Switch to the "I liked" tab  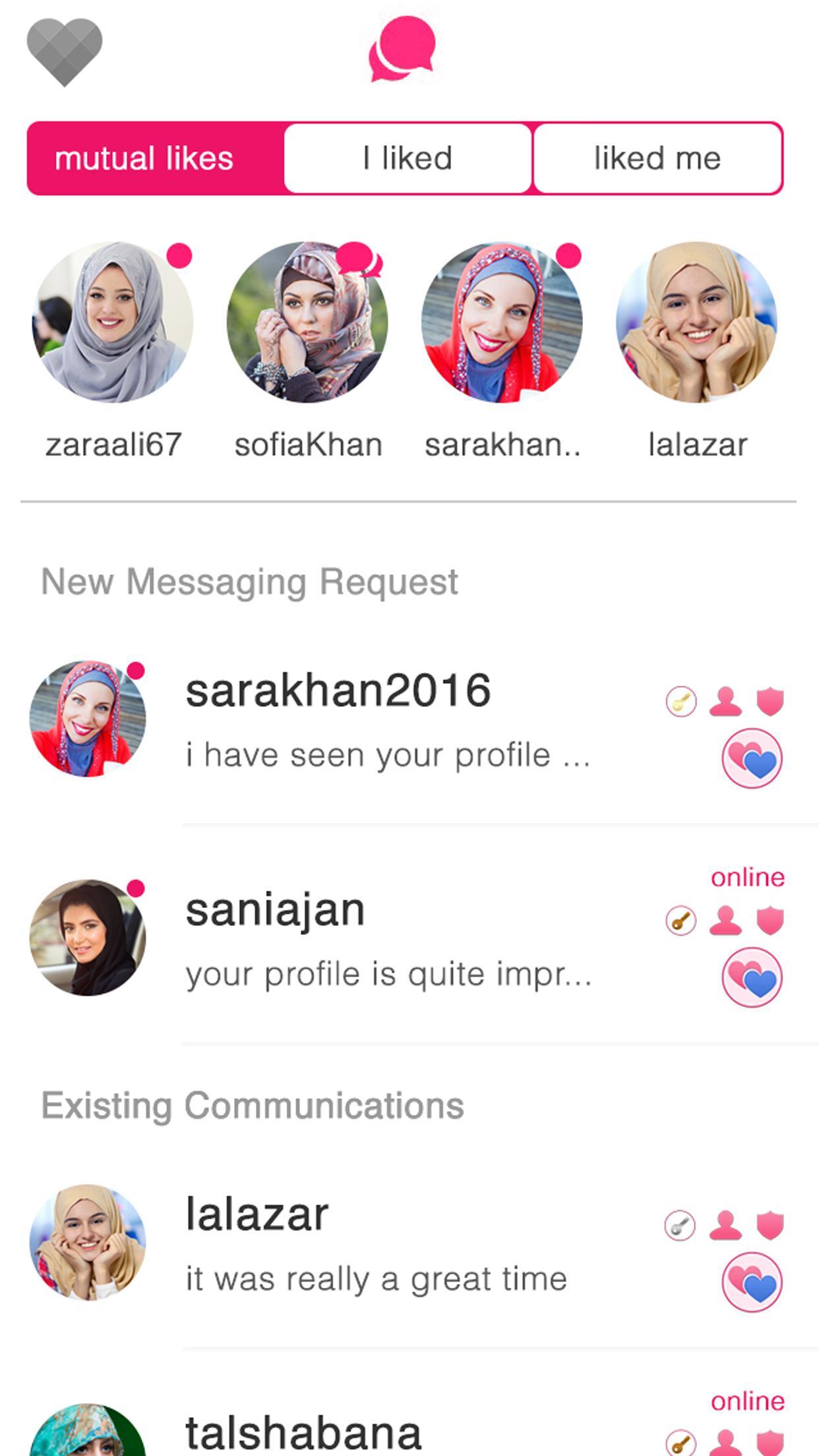tap(406, 157)
